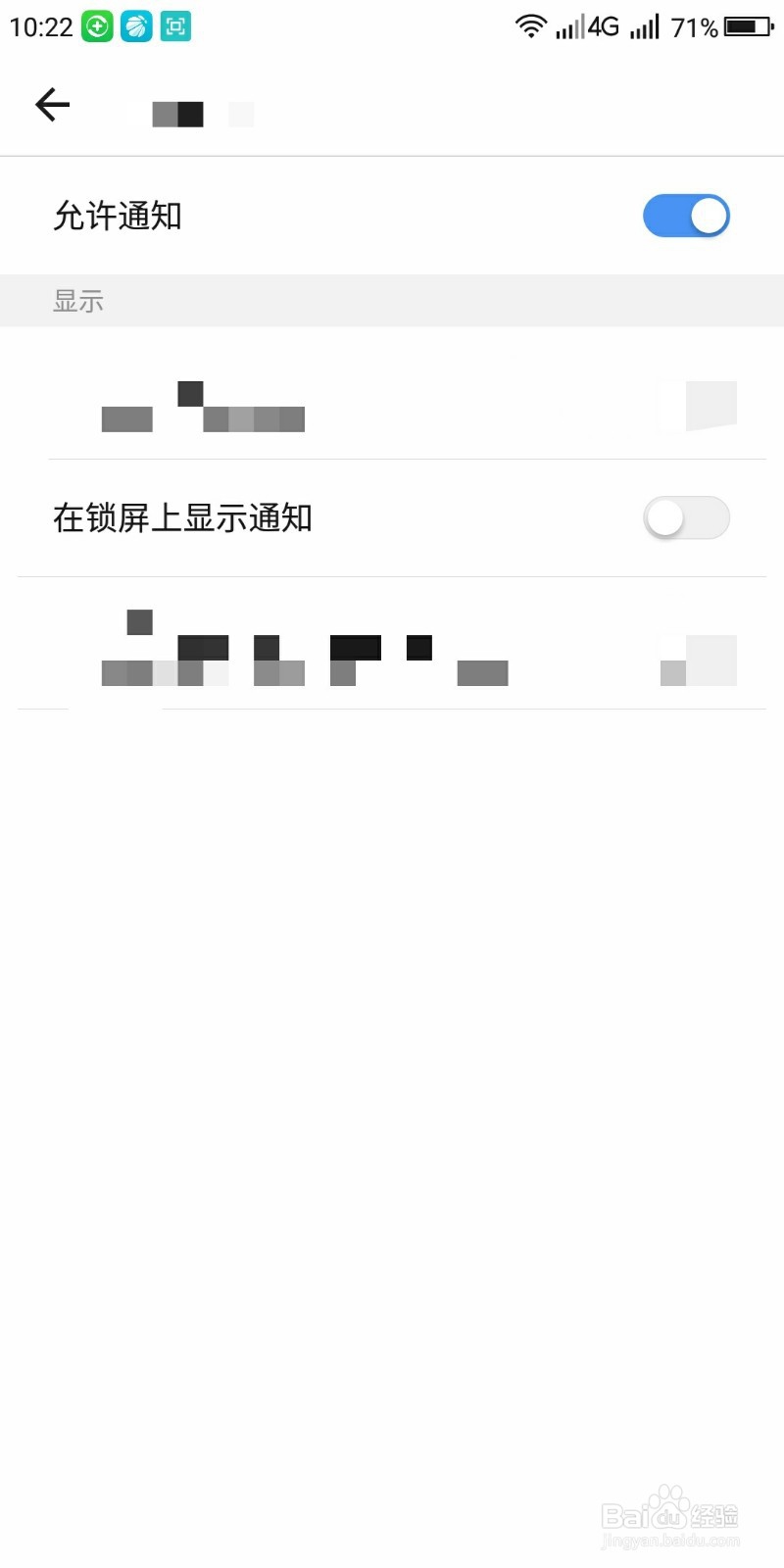Tap the clock showing 10:22 in status bar
This screenshot has height=1568, width=784.
[41, 25]
